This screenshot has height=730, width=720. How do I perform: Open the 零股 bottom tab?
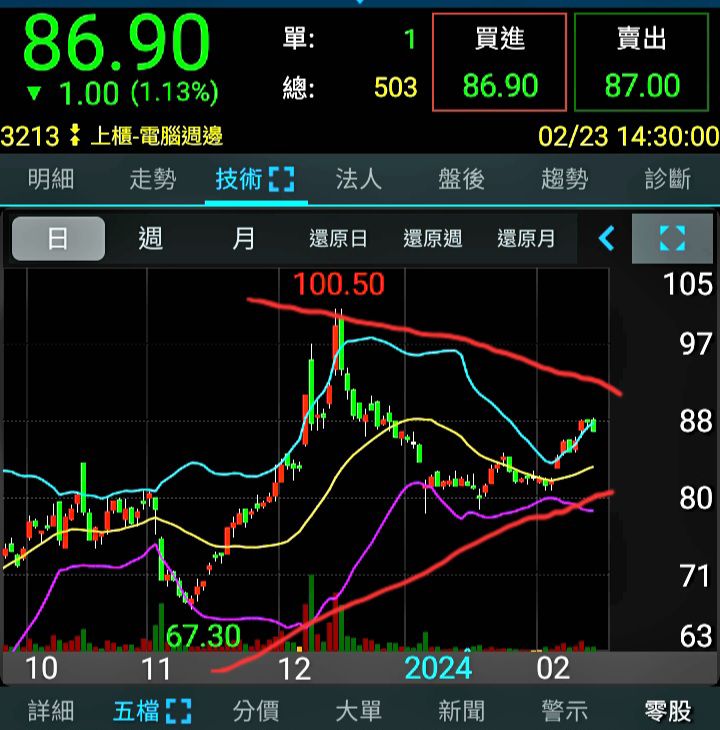(667, 711)
